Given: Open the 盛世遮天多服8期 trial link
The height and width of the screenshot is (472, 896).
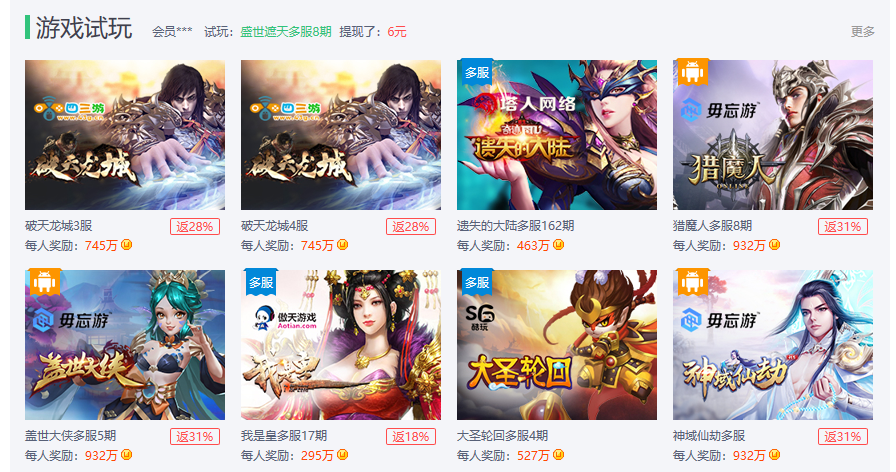Looking at the screenshot, I should point(286,32).
